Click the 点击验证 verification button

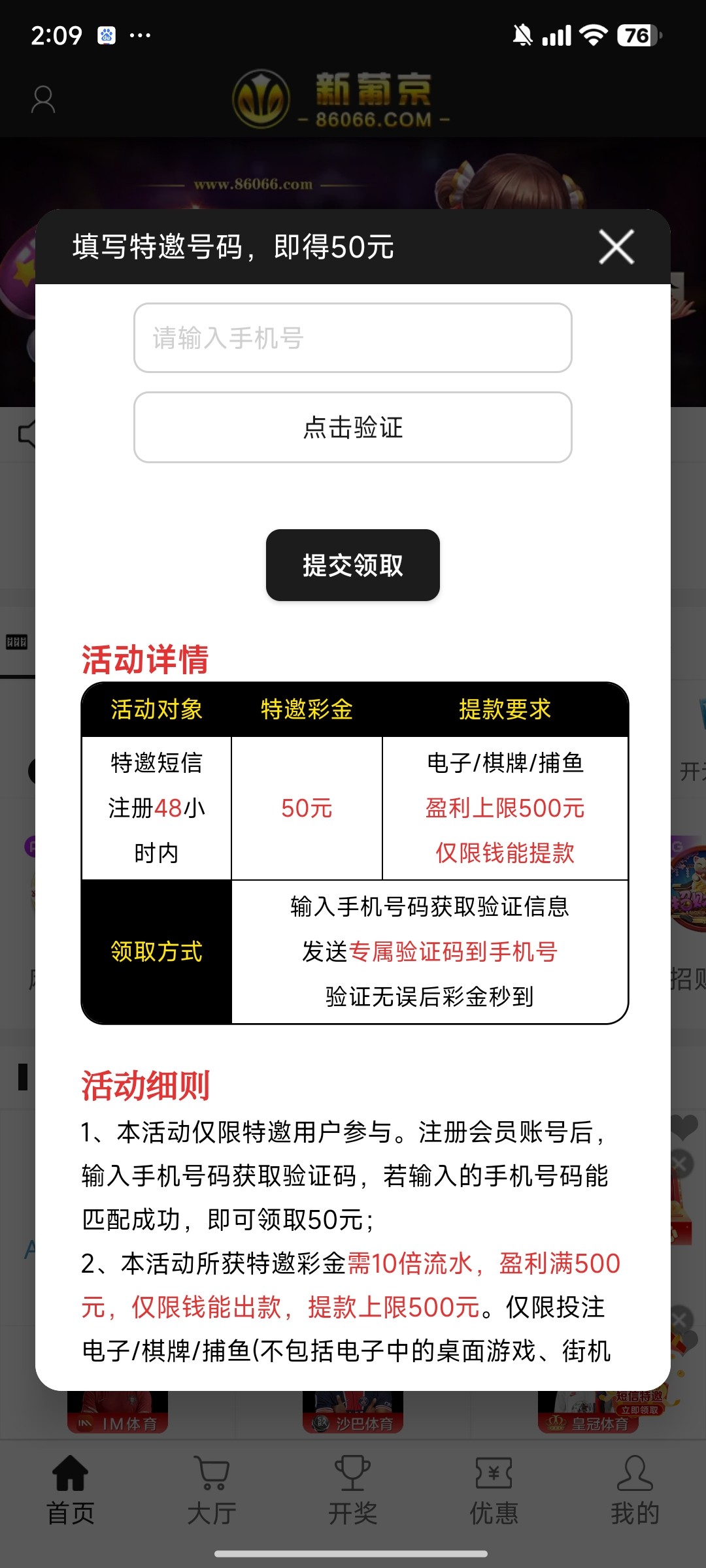point(352,427)
